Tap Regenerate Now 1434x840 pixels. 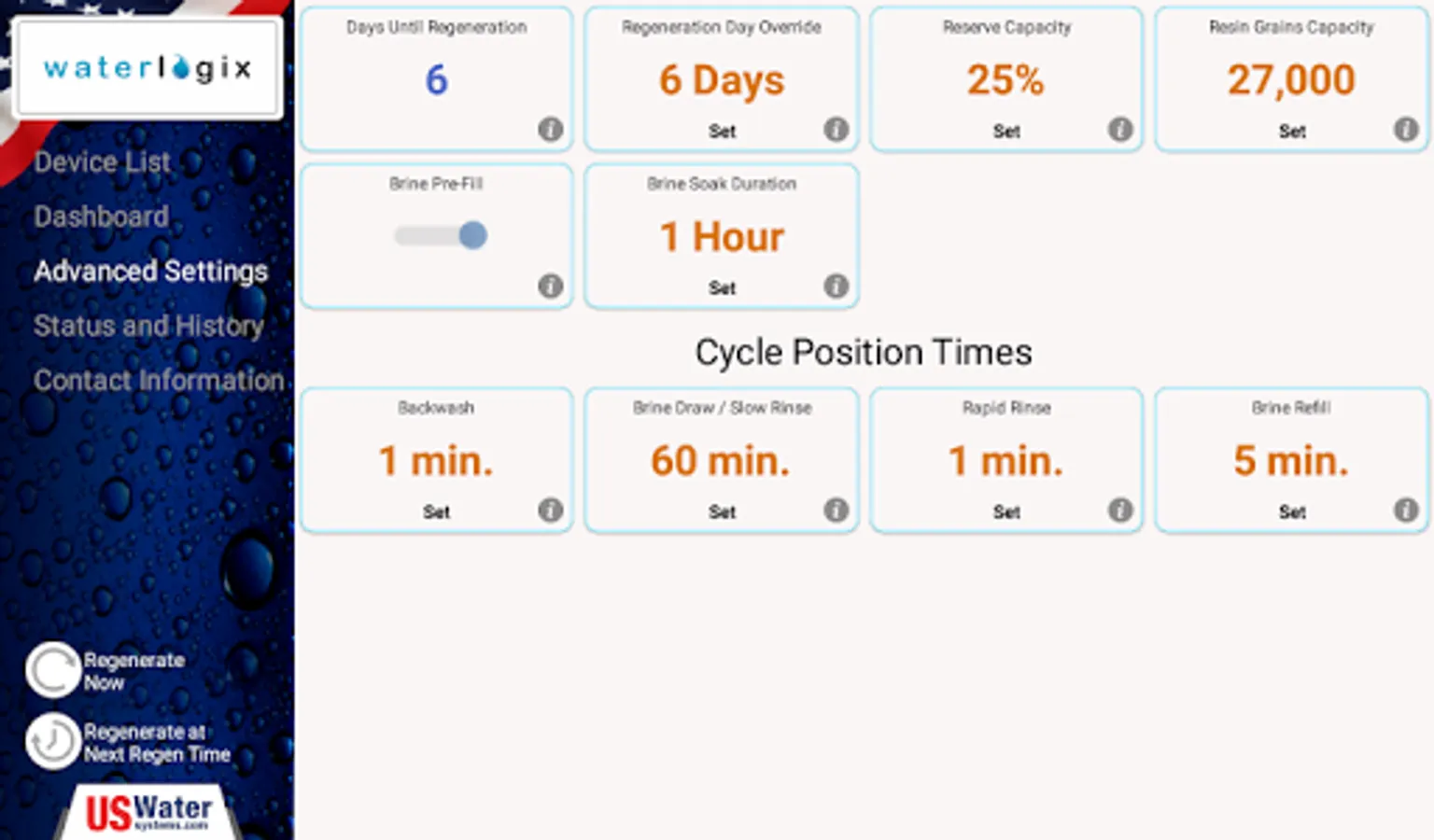coord(105,670)
